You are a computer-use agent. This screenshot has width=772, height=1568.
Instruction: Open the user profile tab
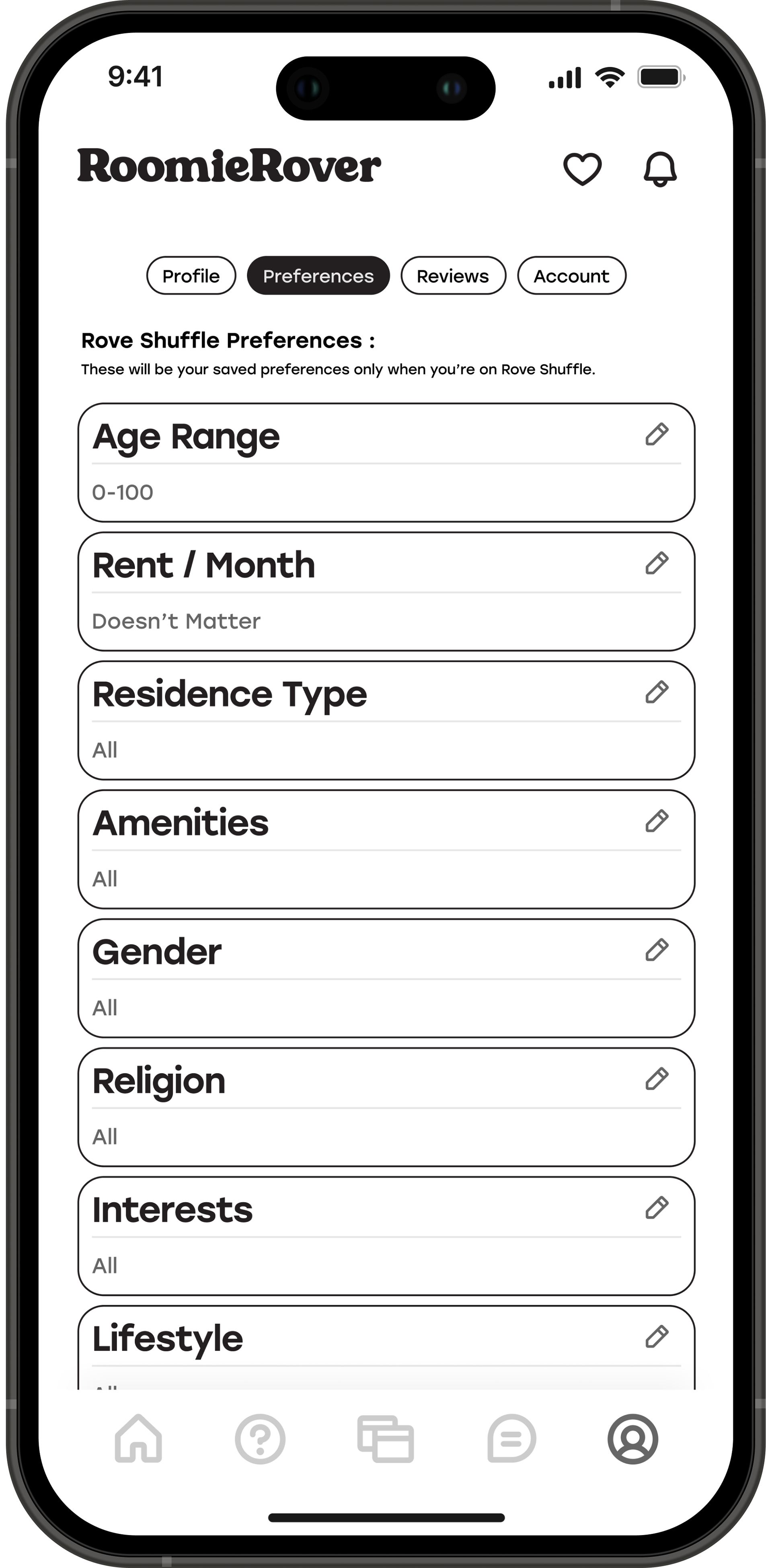pos(632,1439)
